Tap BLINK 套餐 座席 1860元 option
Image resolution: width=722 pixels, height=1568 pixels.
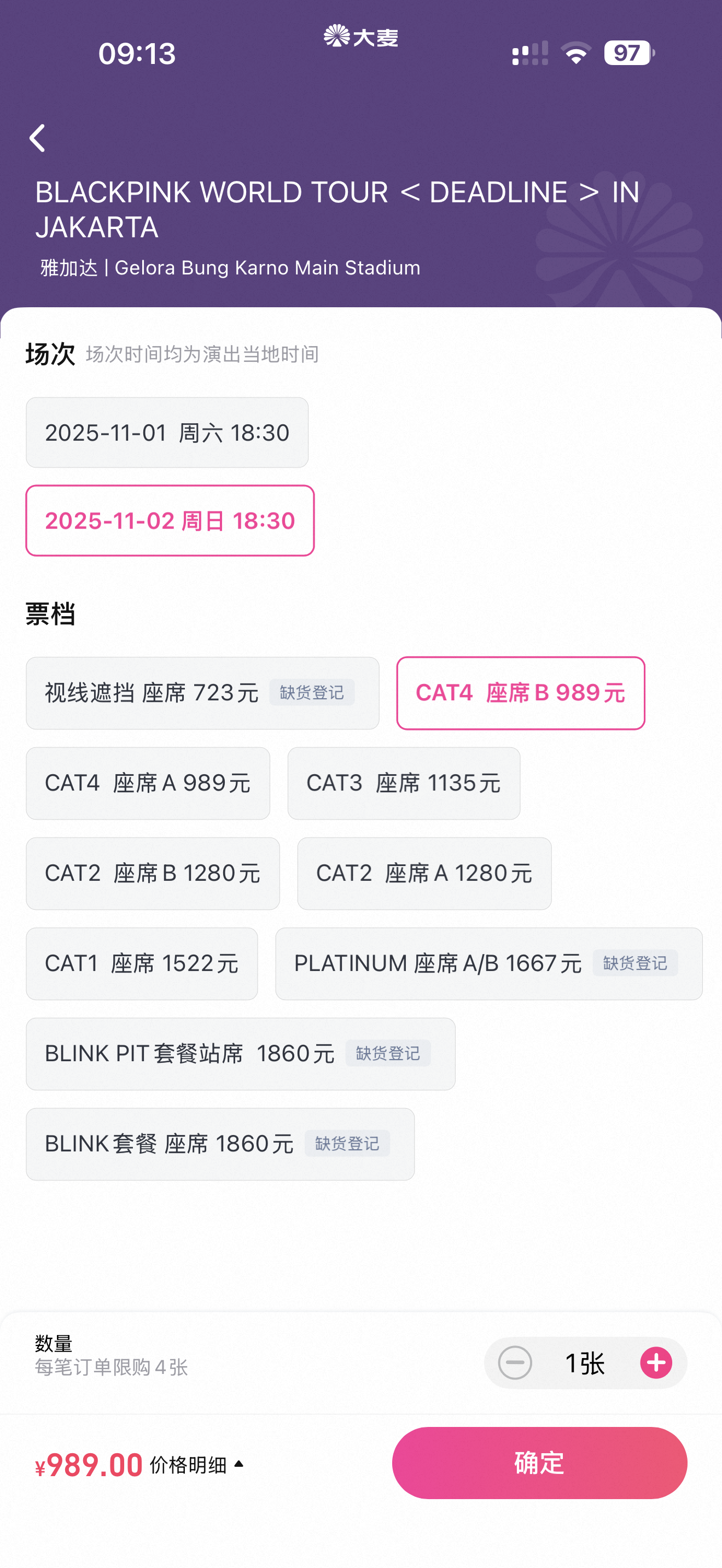click(x=220, y=1144)
